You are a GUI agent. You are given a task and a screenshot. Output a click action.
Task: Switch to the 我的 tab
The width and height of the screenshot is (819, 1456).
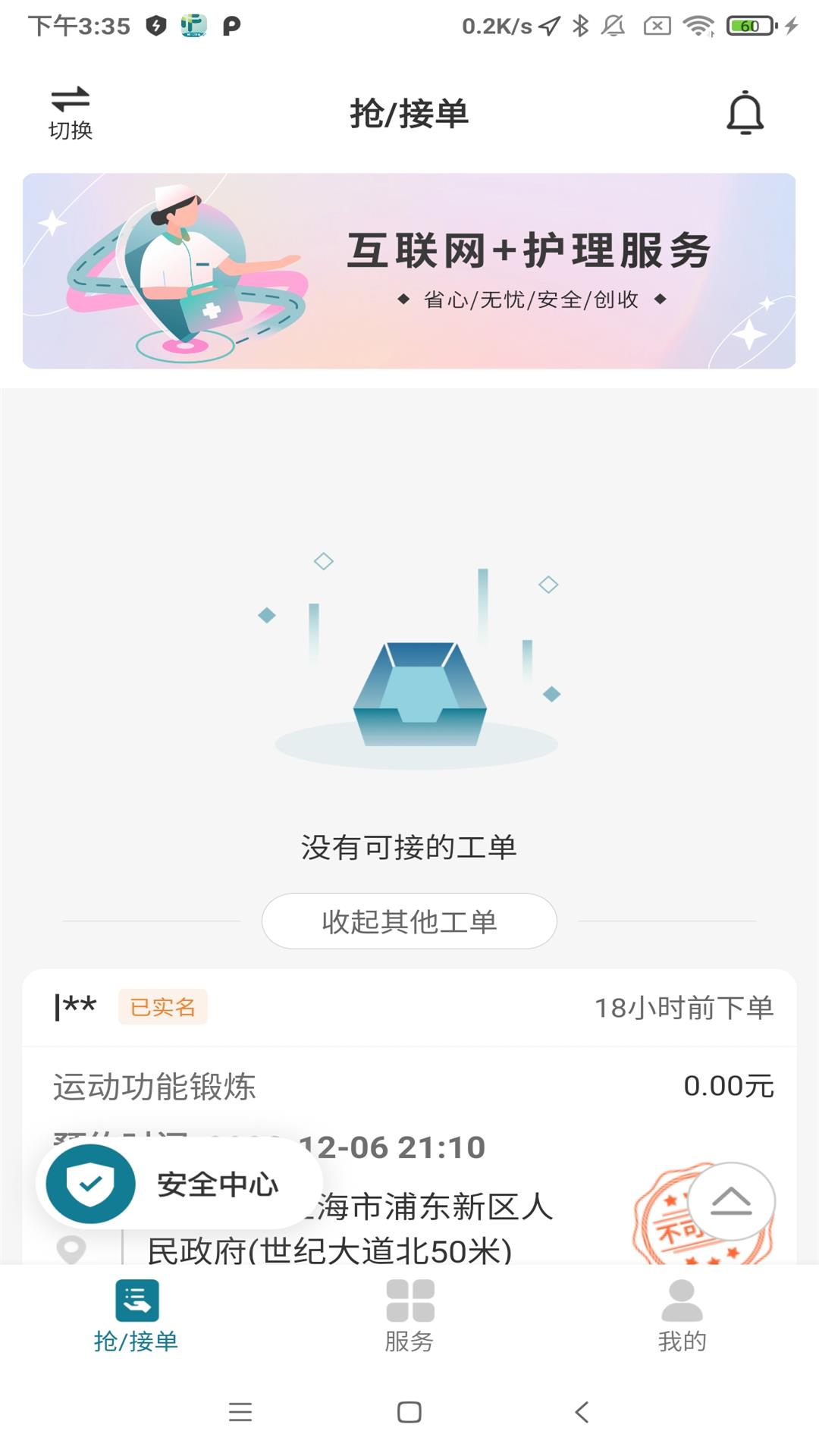[682, 1318]
